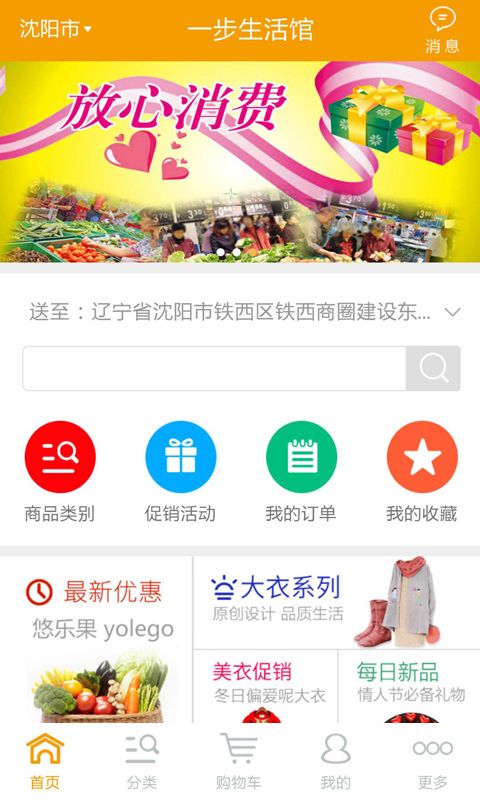Image resolution: width=480 pixels, height=800 pixels.
Task: Open the 大衣系列 coat collection card
Action: (337, 603)
